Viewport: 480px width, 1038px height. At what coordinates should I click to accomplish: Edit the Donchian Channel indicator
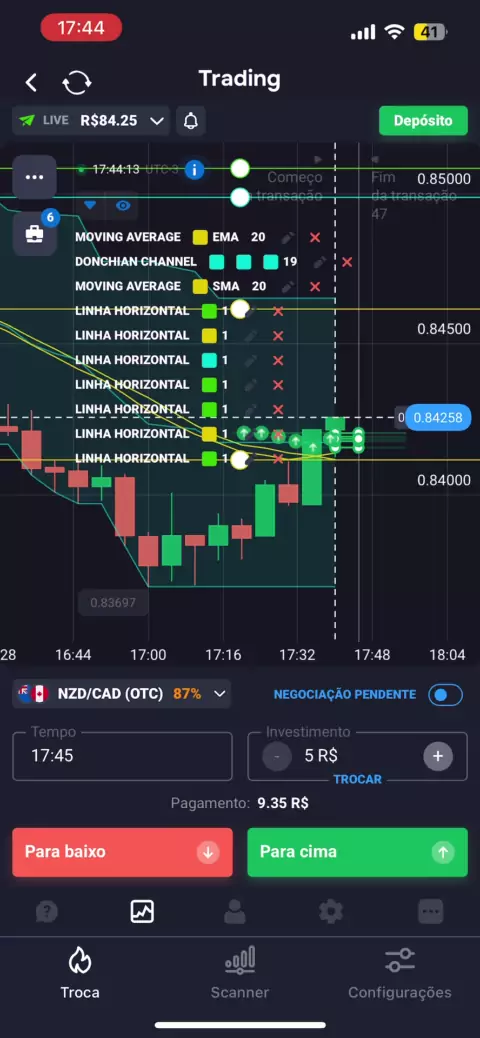[x=320, y=262]
